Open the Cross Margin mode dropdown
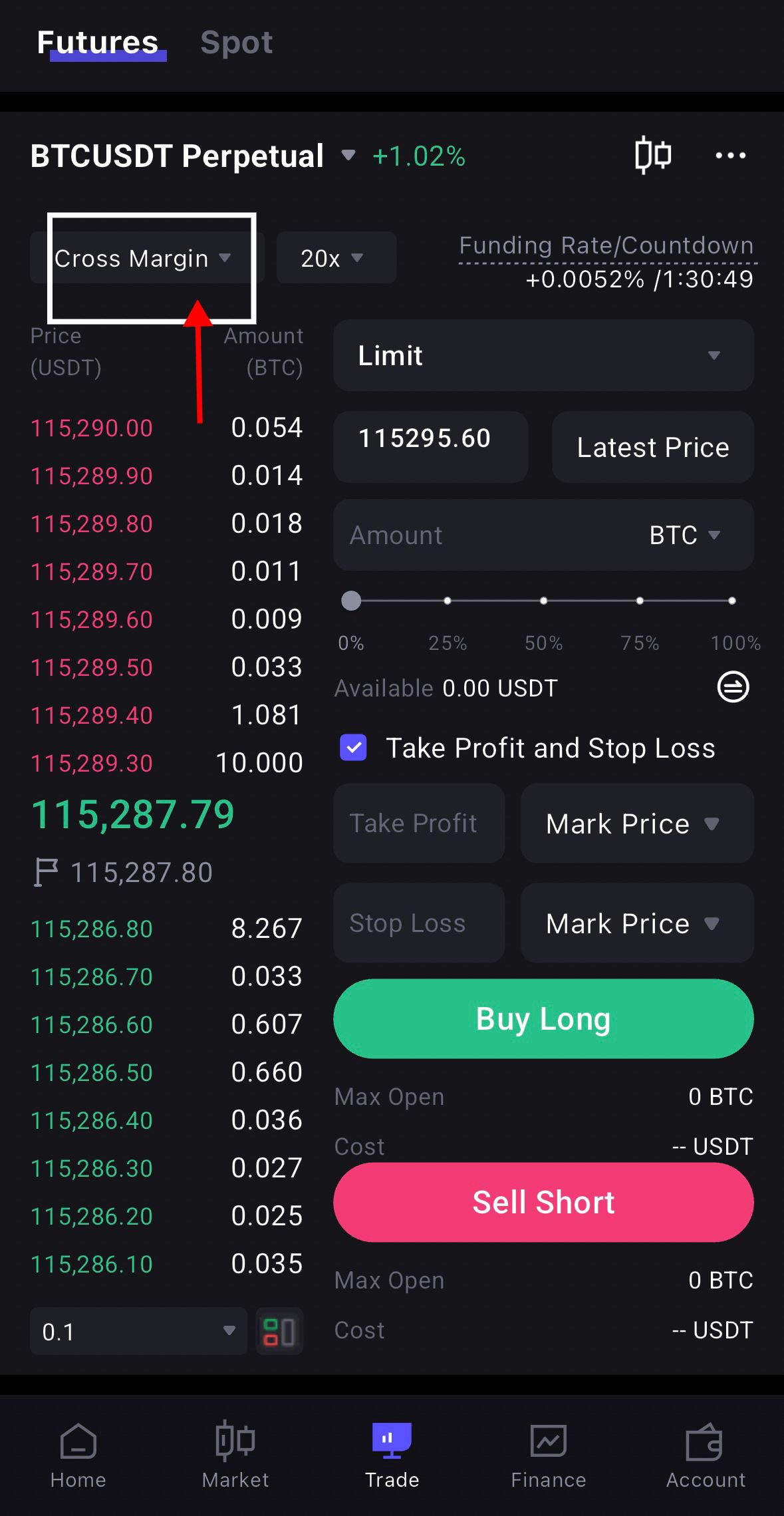This screenshot has width=784, height=1516. coord(142,258)
